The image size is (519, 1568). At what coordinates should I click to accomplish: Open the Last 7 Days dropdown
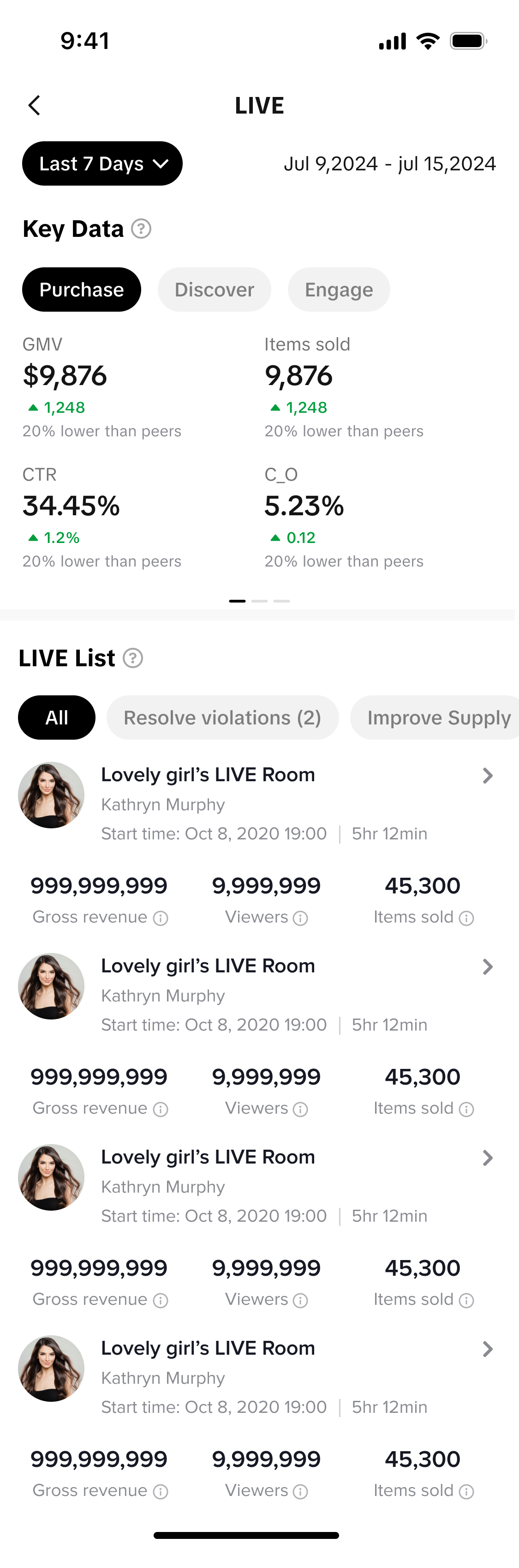[x=102, y=164]
